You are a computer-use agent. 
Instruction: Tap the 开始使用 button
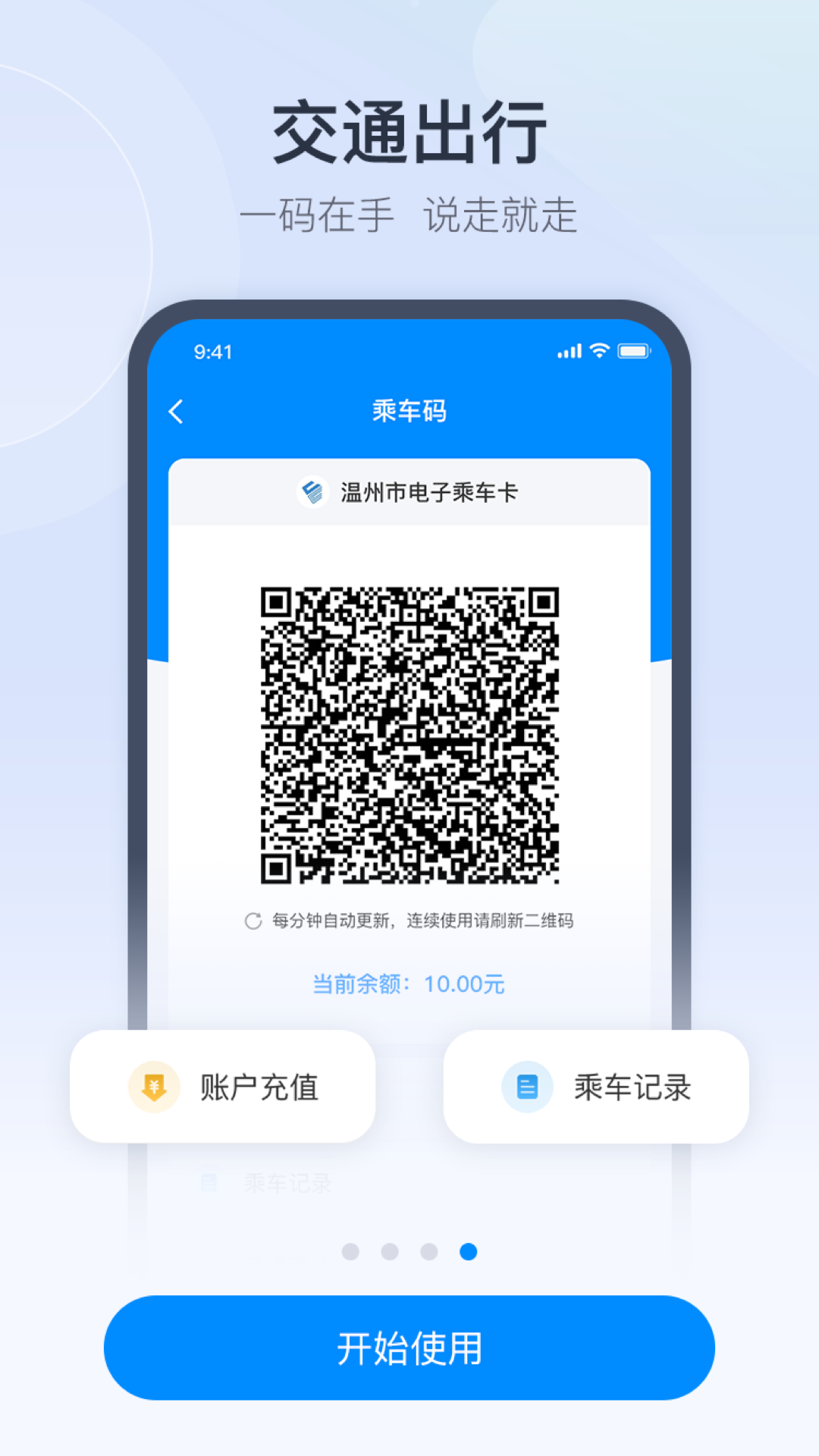pos(409,1348)
